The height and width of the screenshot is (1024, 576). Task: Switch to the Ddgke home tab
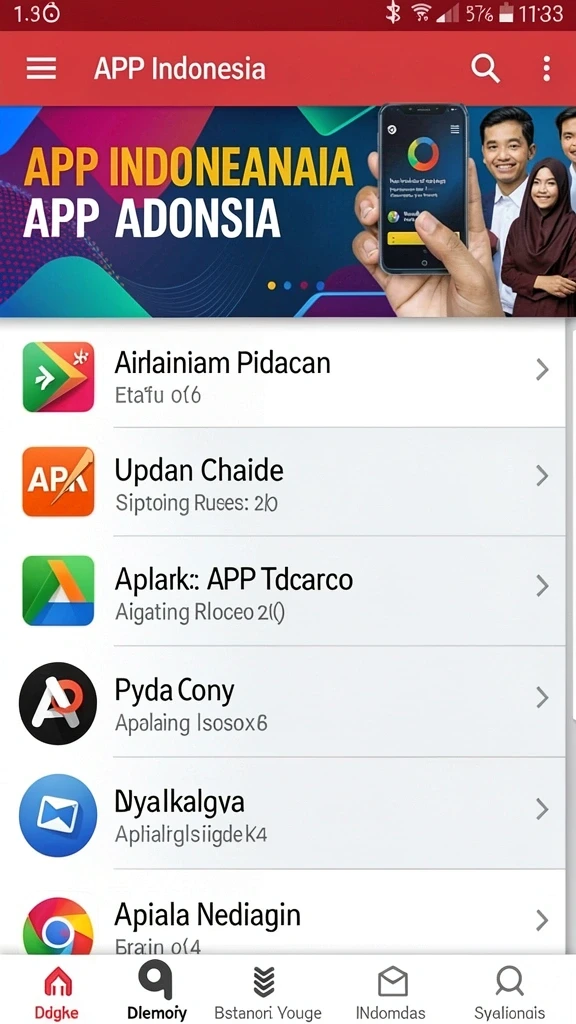pos(57,991)
